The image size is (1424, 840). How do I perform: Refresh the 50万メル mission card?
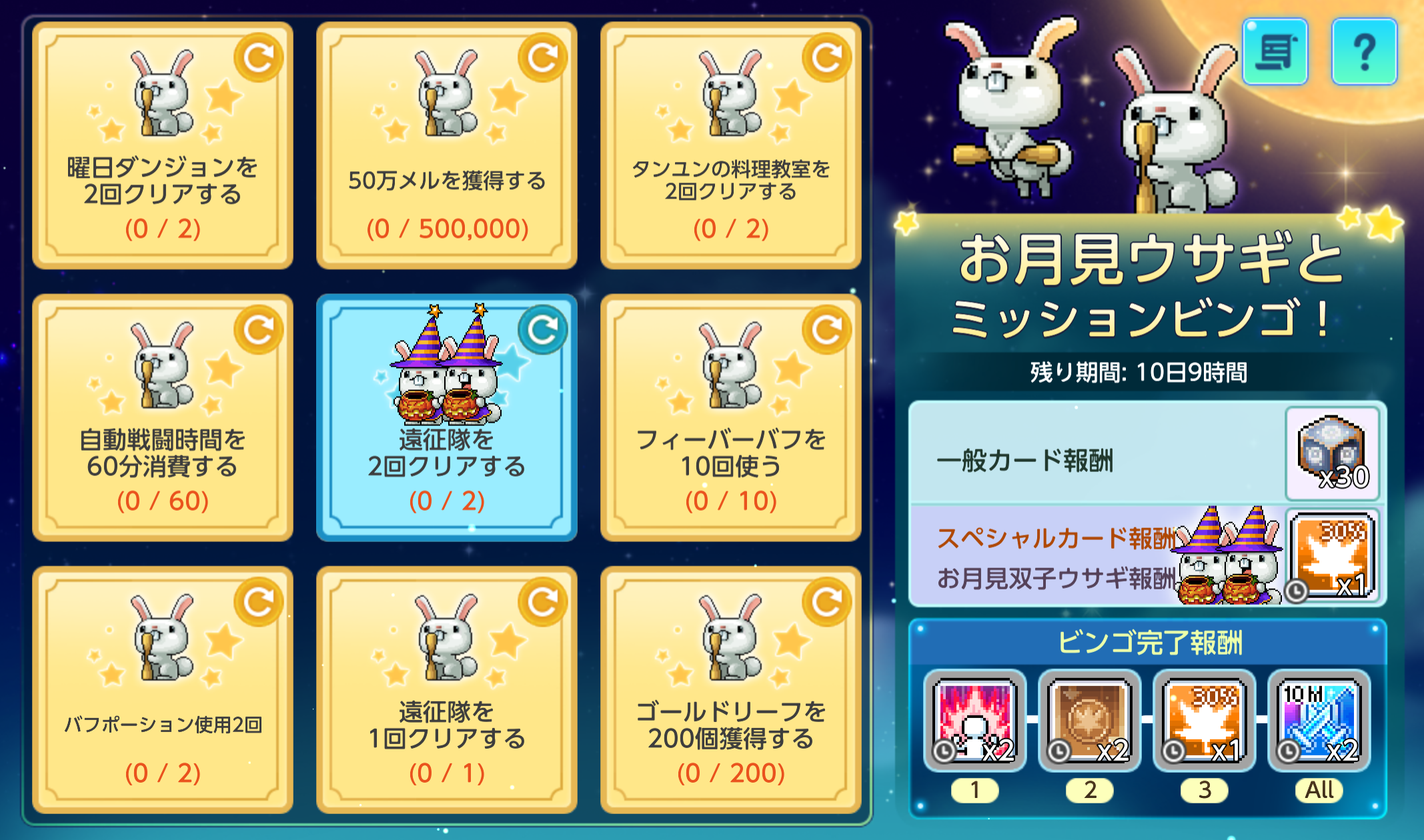click(542, 58)
